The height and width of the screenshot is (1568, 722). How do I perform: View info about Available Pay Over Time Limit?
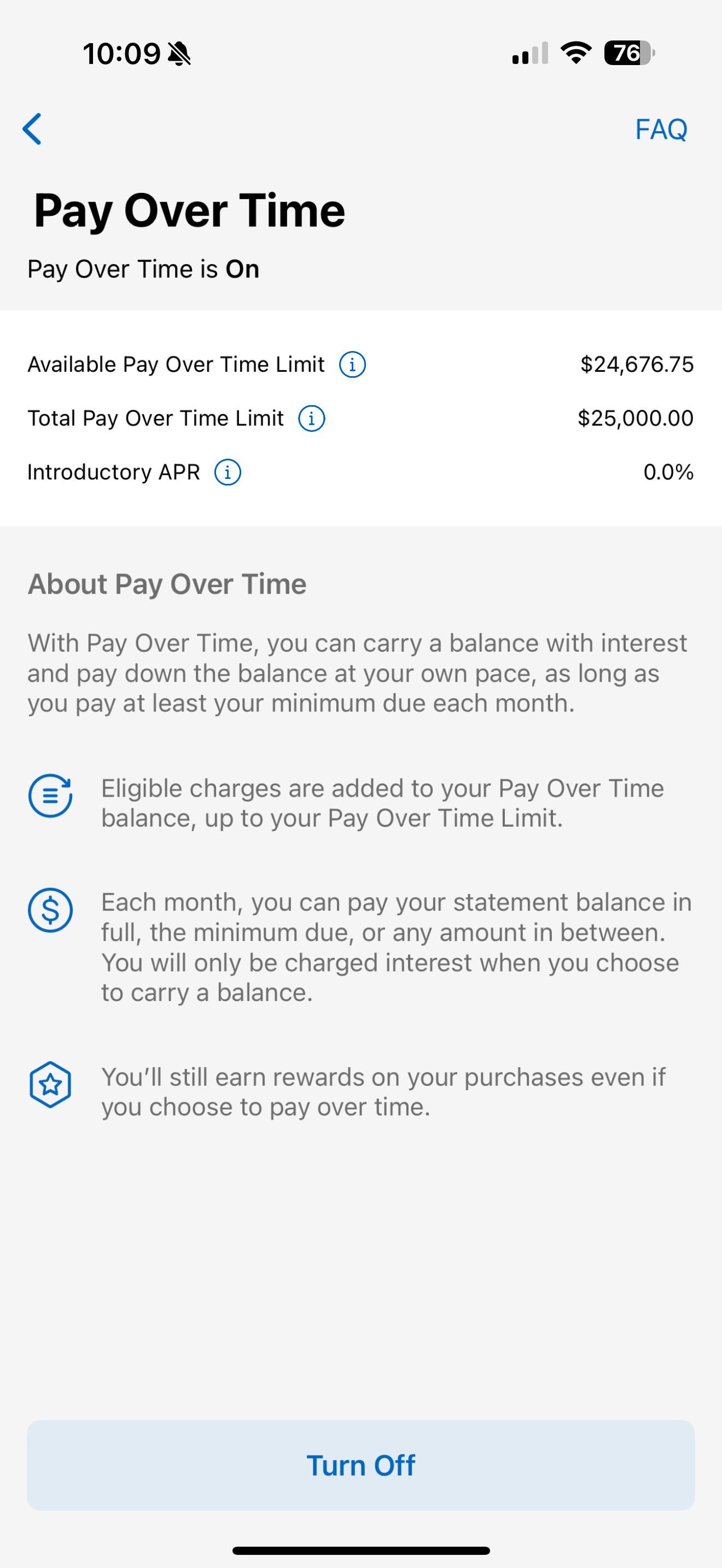[x=352, y=365]
